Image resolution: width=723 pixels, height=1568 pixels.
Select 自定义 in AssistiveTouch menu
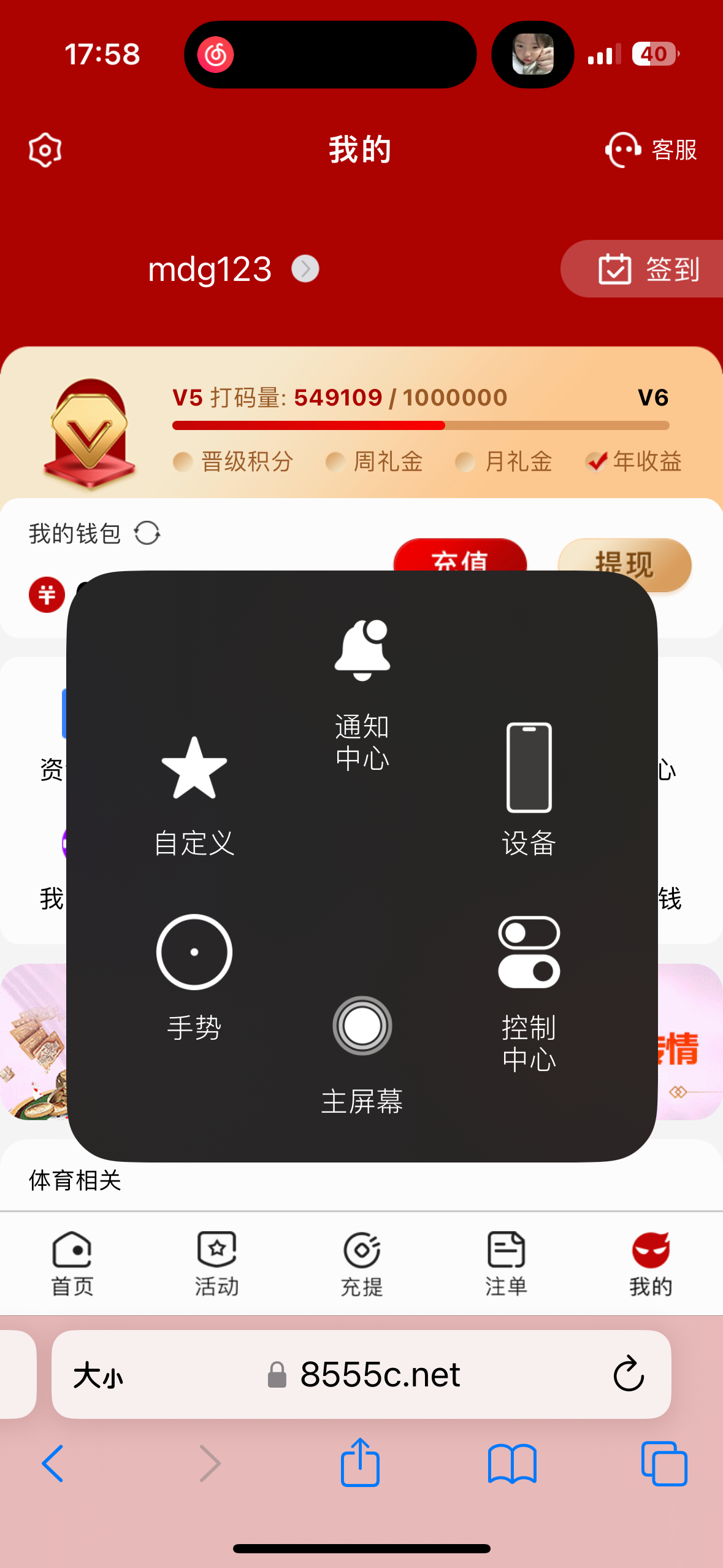point(194,796)
